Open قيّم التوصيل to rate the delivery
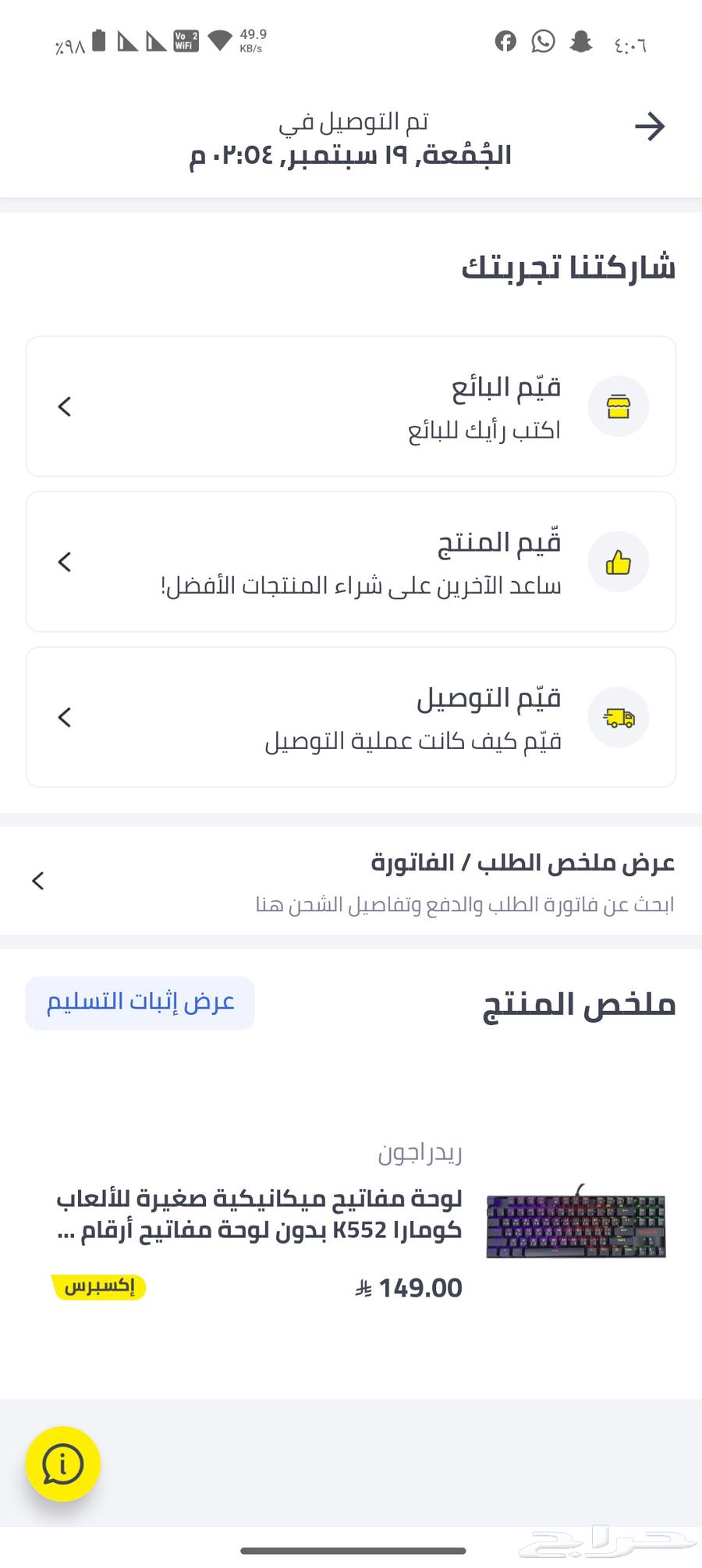The height and width of the screenshot is (1568, 702). [351, 717]
